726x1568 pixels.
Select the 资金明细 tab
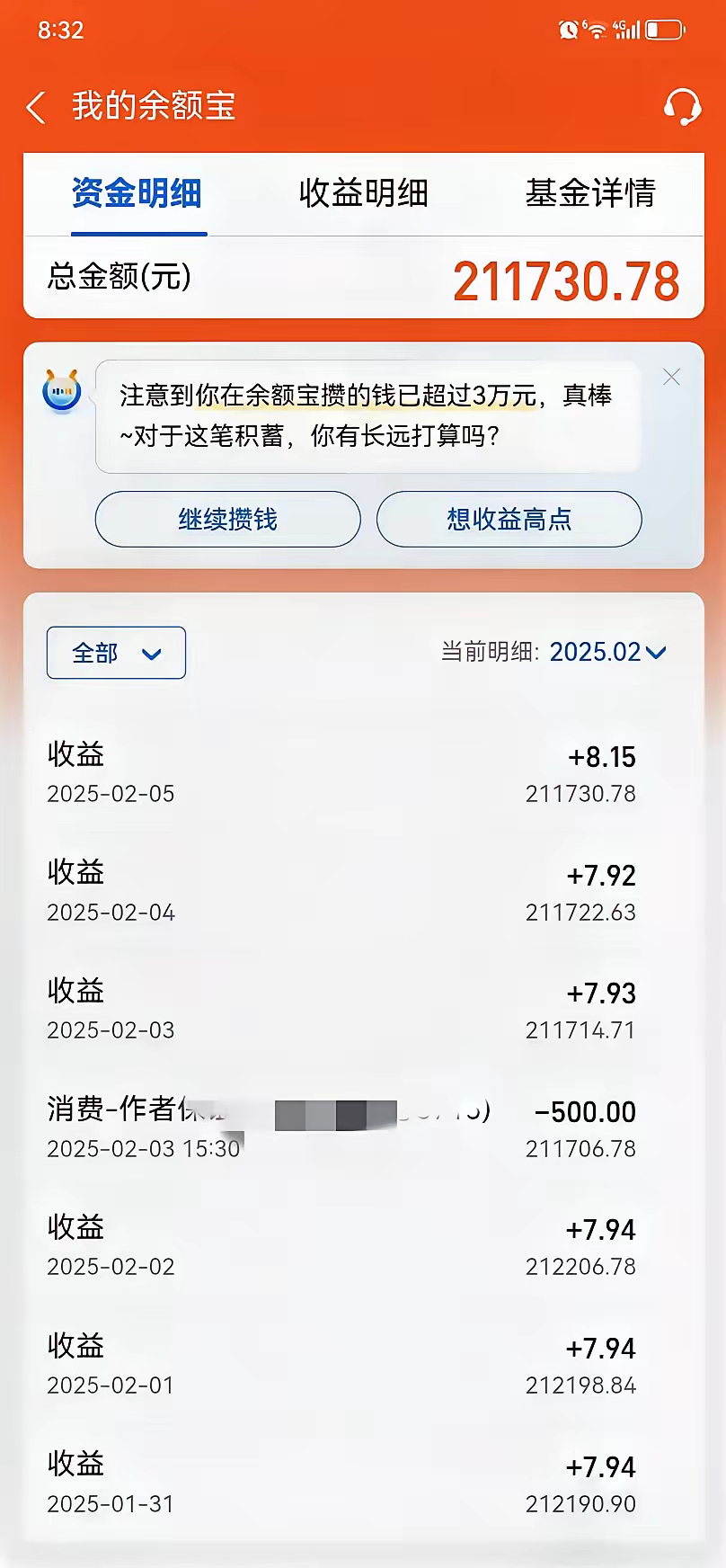coord(138,193)
